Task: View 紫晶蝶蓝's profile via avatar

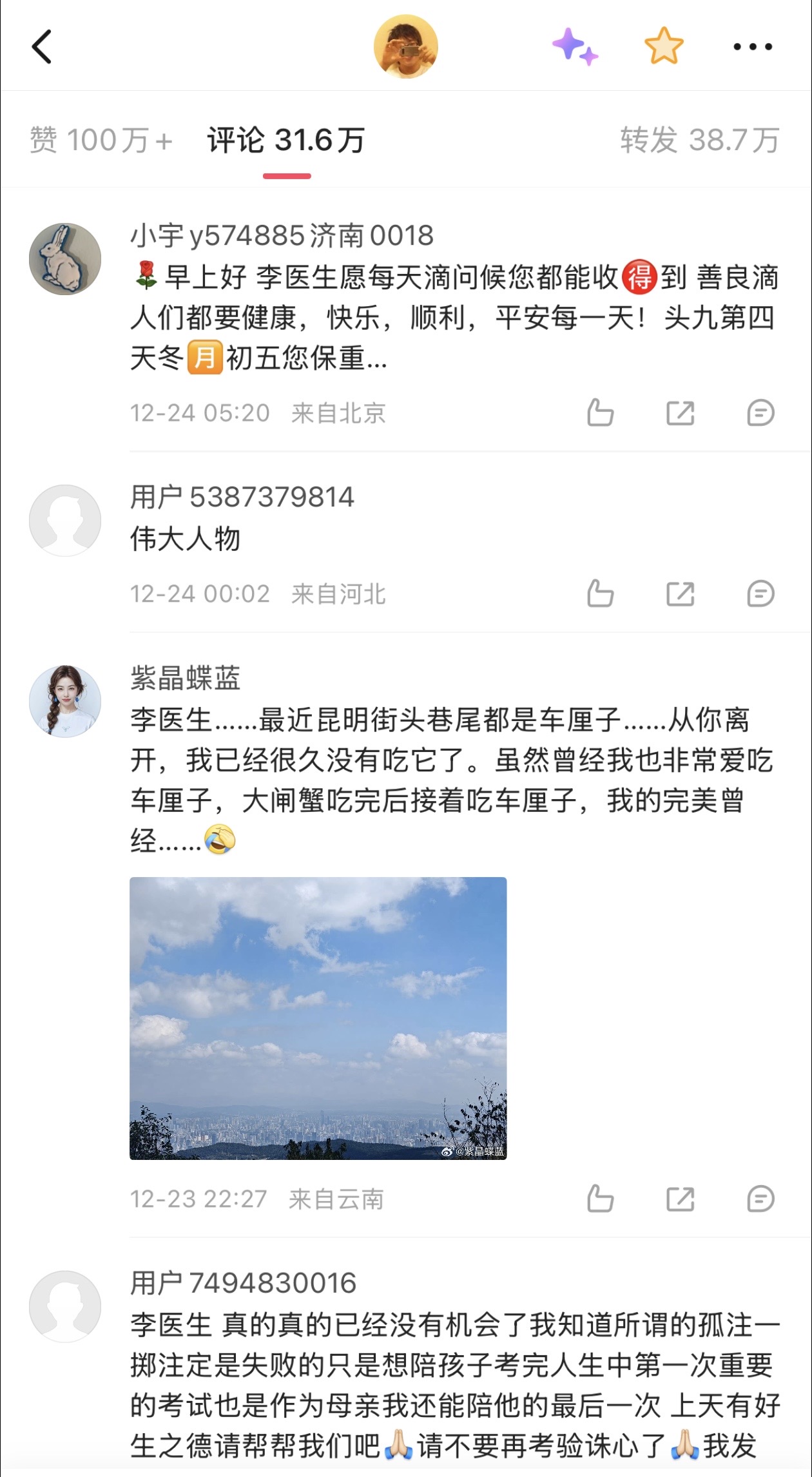Action: (65, 701)
